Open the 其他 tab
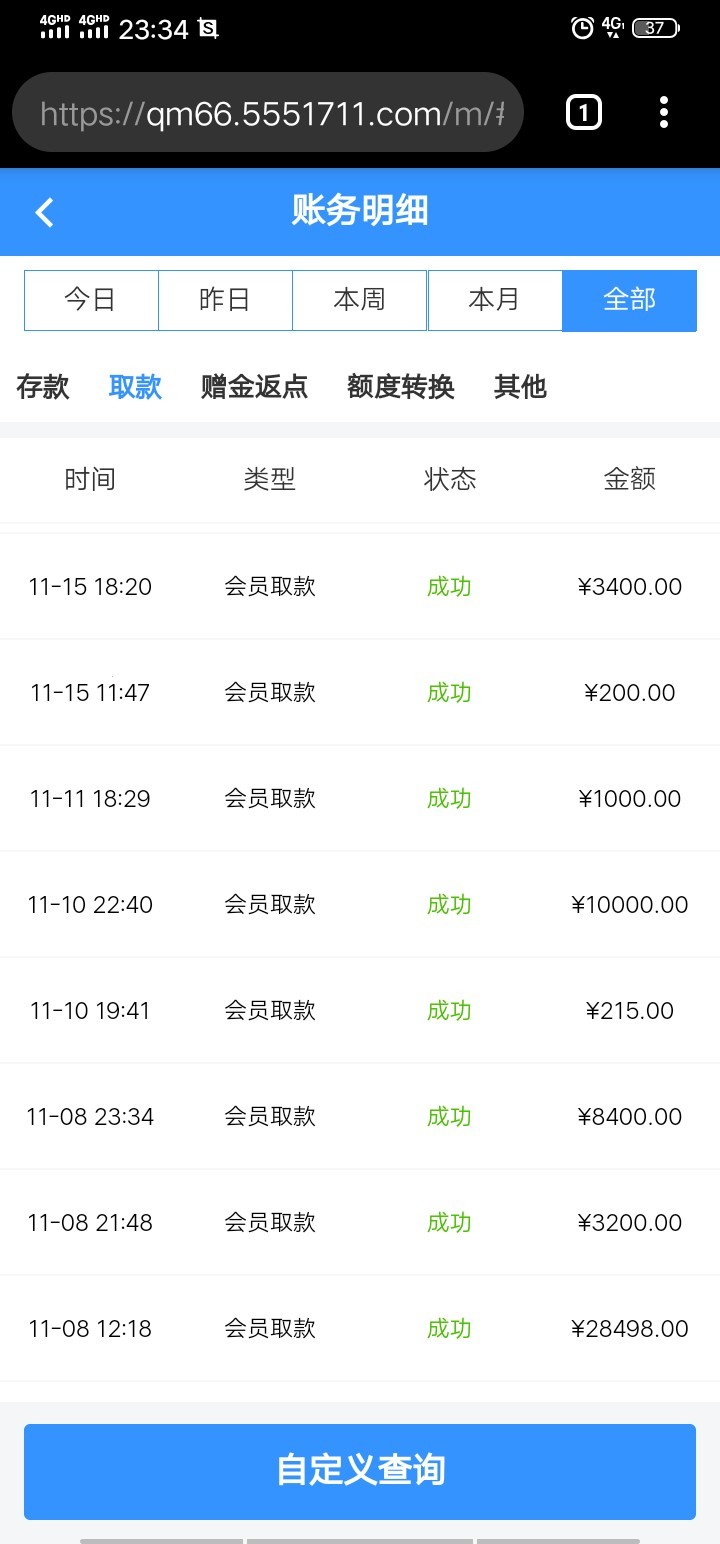This screenshot has width=720, height=1544. click(x=520, y=387)
